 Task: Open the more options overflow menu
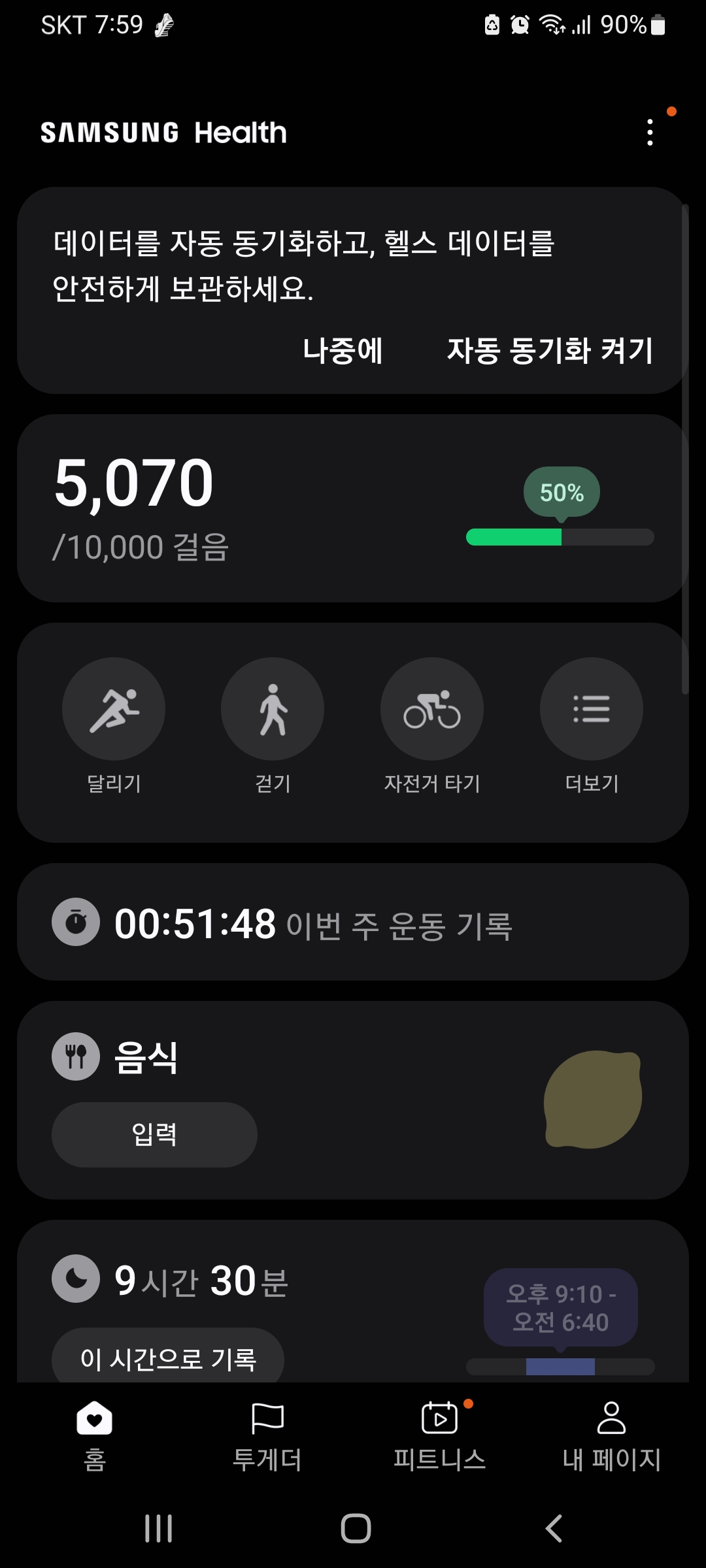[x=650, y=133]
